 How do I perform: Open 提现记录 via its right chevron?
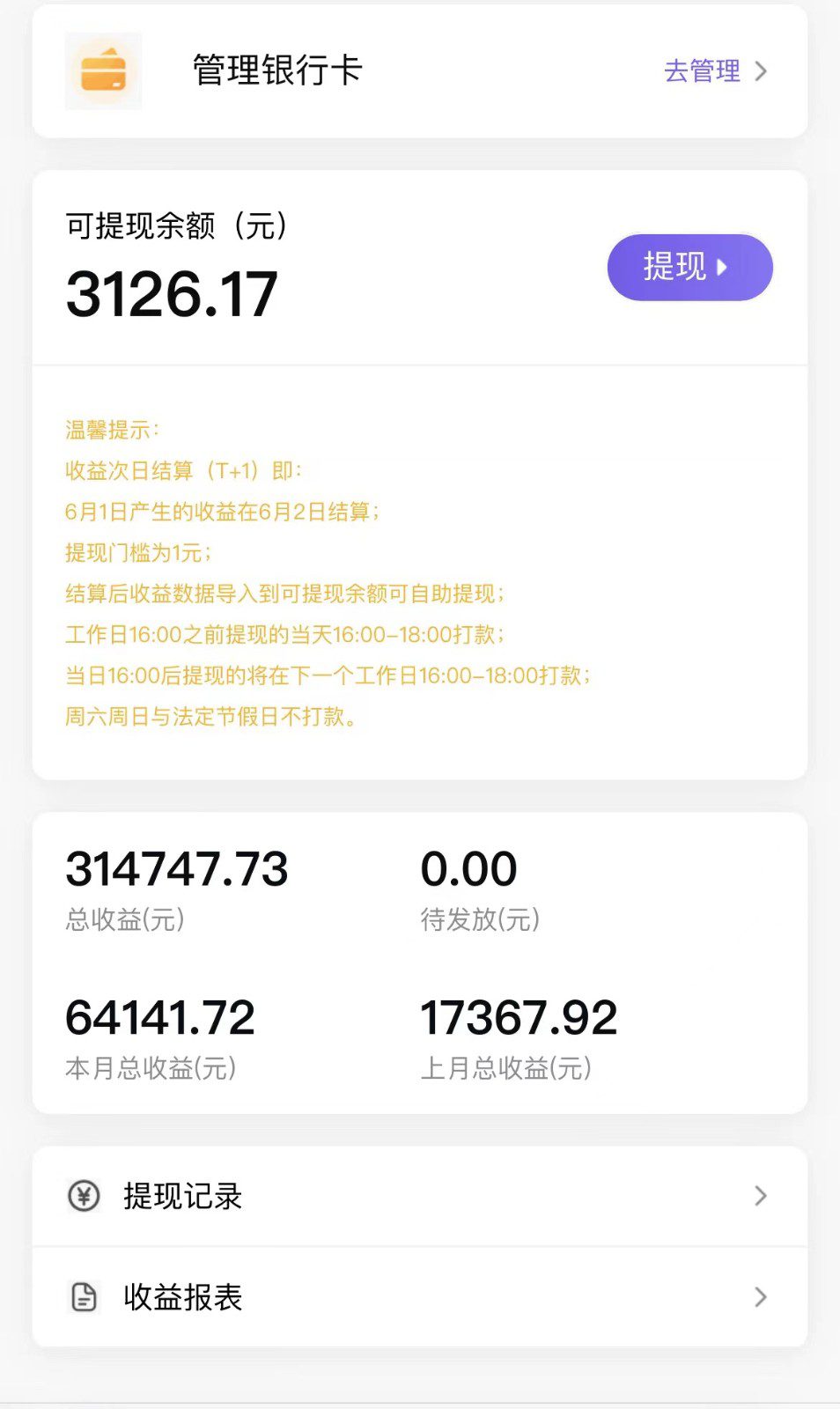point(761,1196)
